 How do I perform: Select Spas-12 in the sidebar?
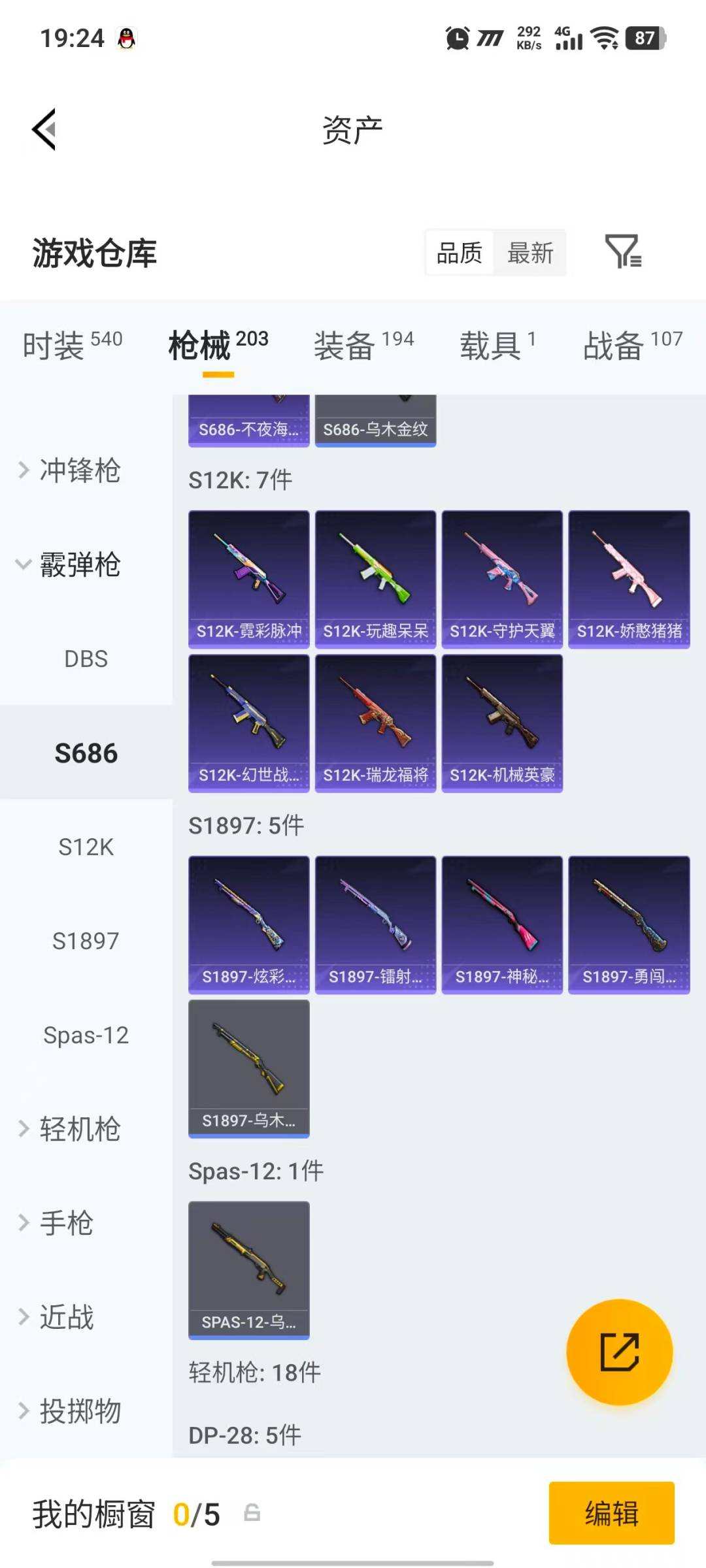pos(86,1035)
